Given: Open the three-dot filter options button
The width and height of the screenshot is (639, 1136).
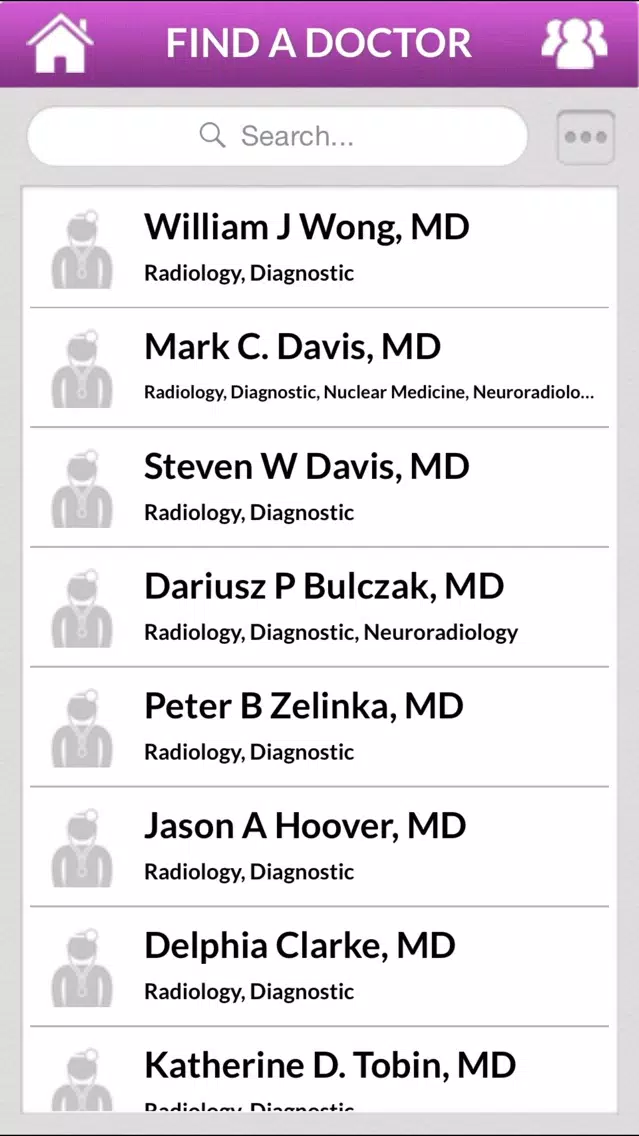Looking at the screenshot, I should coord(585,137).
